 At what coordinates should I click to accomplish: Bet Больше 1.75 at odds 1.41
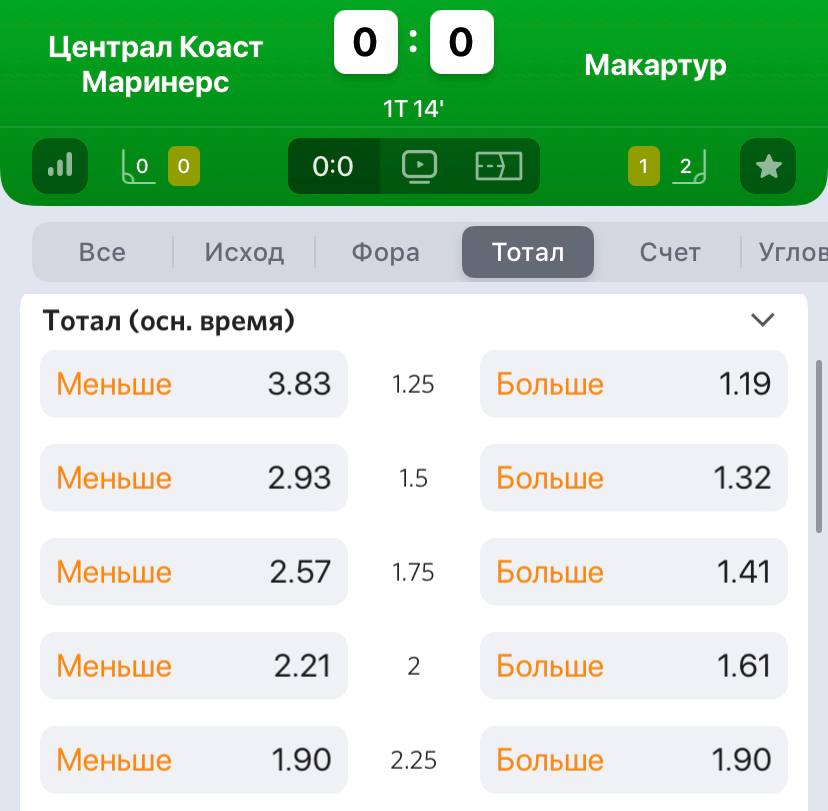633,572
